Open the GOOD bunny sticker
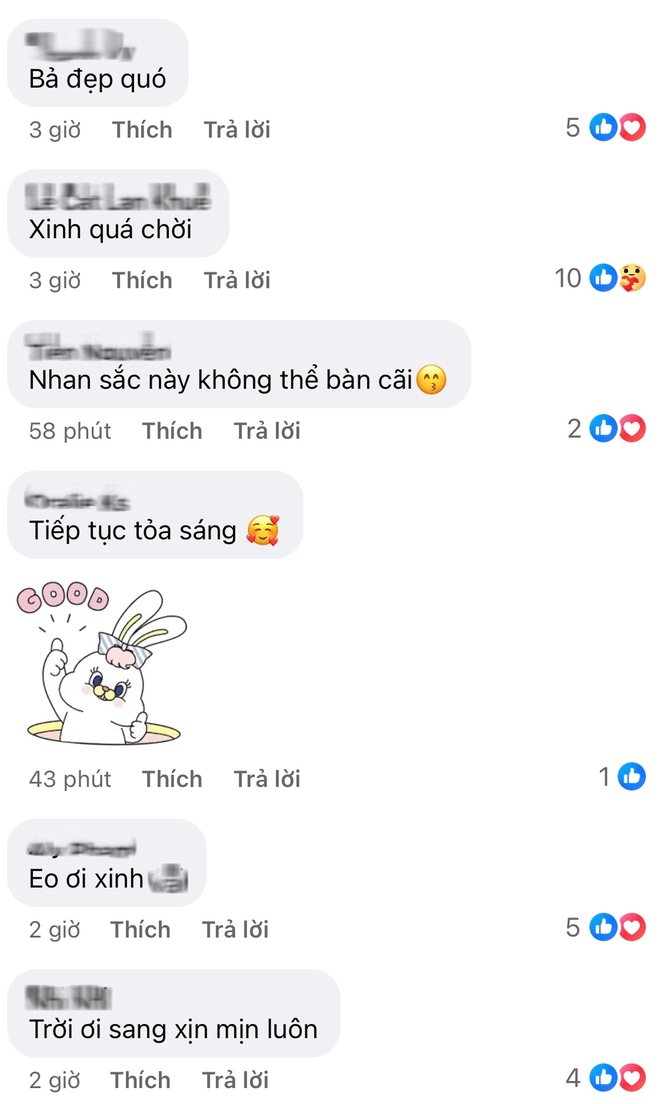Screen dimensions: 660x1104 coord(98,661)
